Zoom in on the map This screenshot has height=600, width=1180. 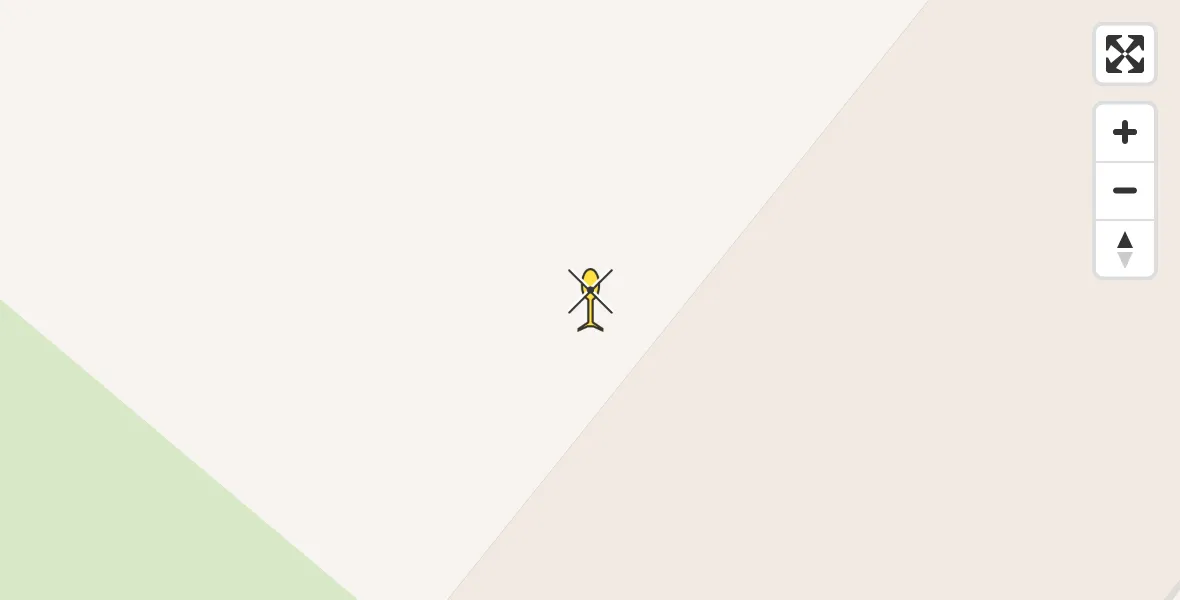1124,132
